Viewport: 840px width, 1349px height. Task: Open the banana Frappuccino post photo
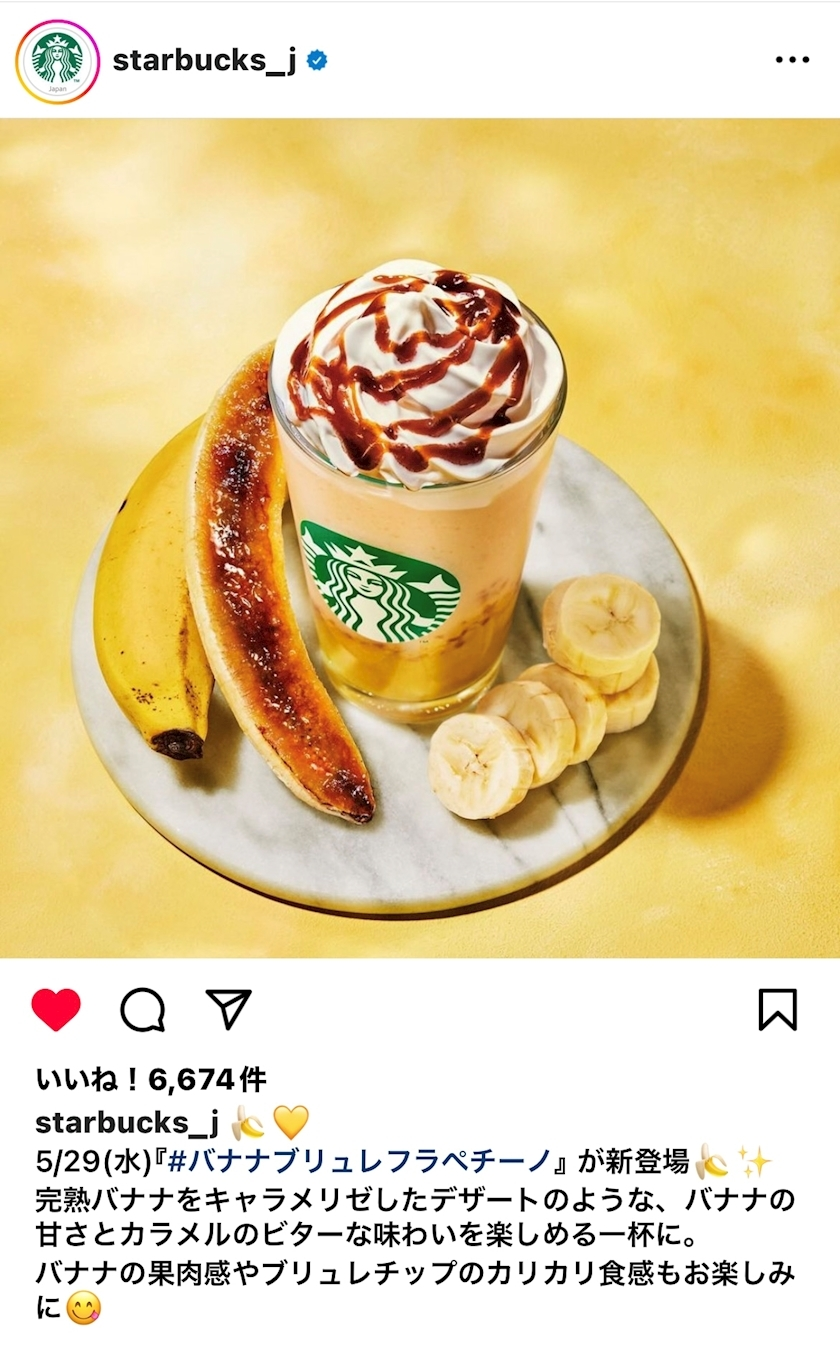[x=420, y=538]
